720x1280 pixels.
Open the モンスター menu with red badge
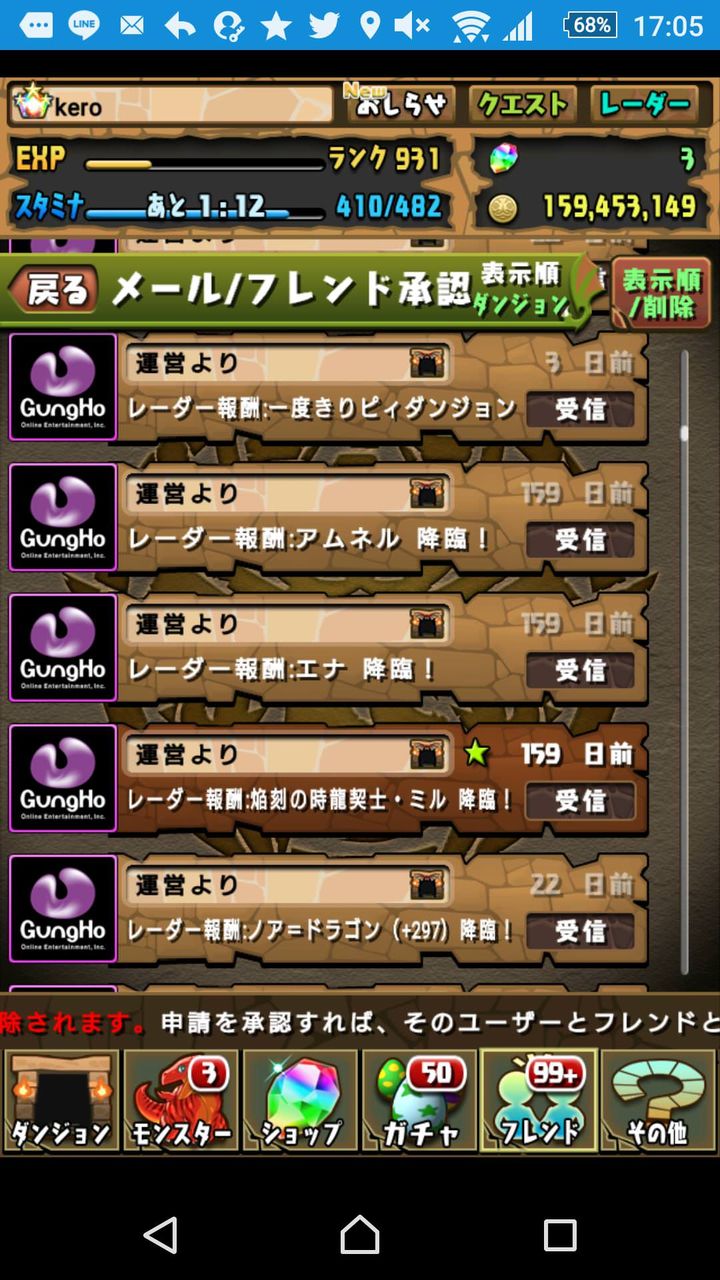[180, 1100]
